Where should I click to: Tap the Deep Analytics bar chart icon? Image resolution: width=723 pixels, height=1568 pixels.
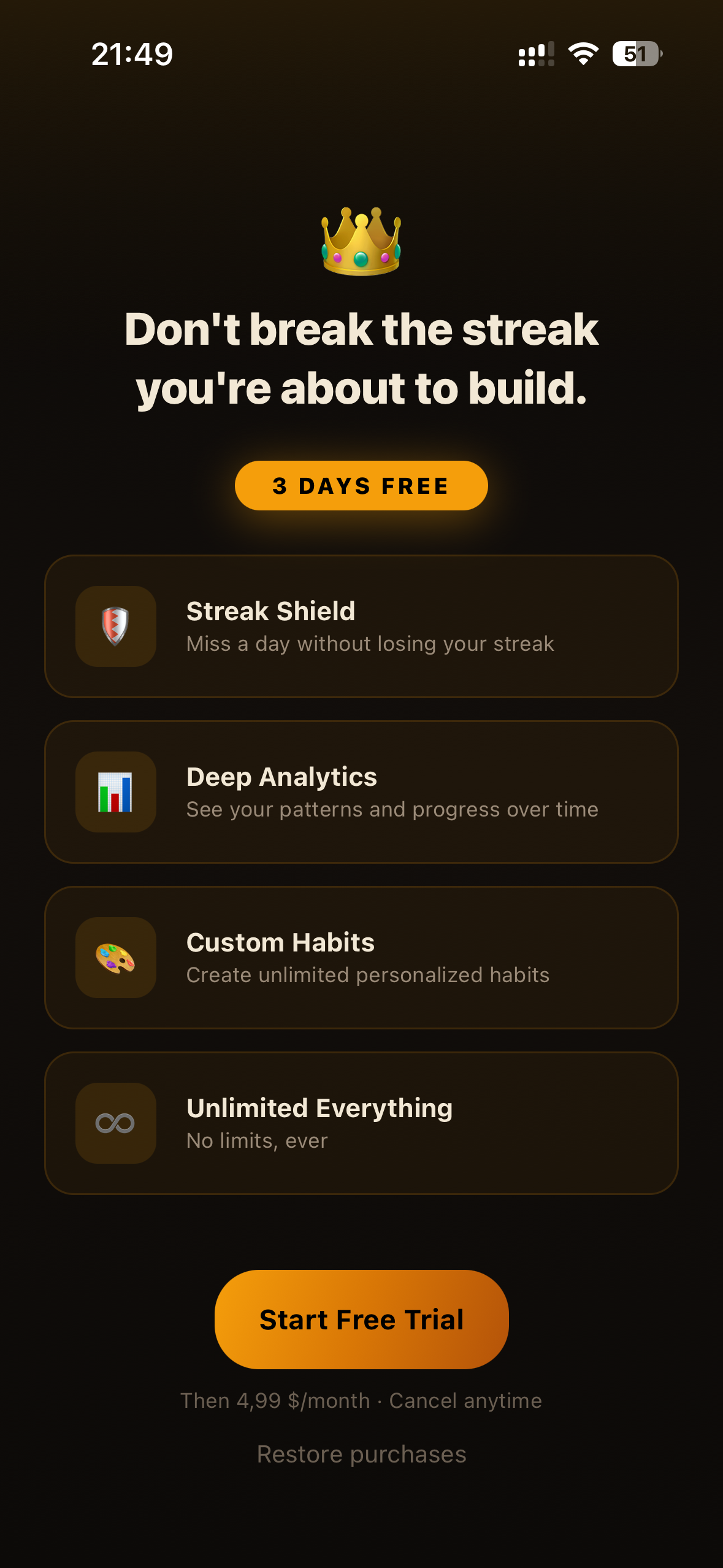(x=115, y=791)
